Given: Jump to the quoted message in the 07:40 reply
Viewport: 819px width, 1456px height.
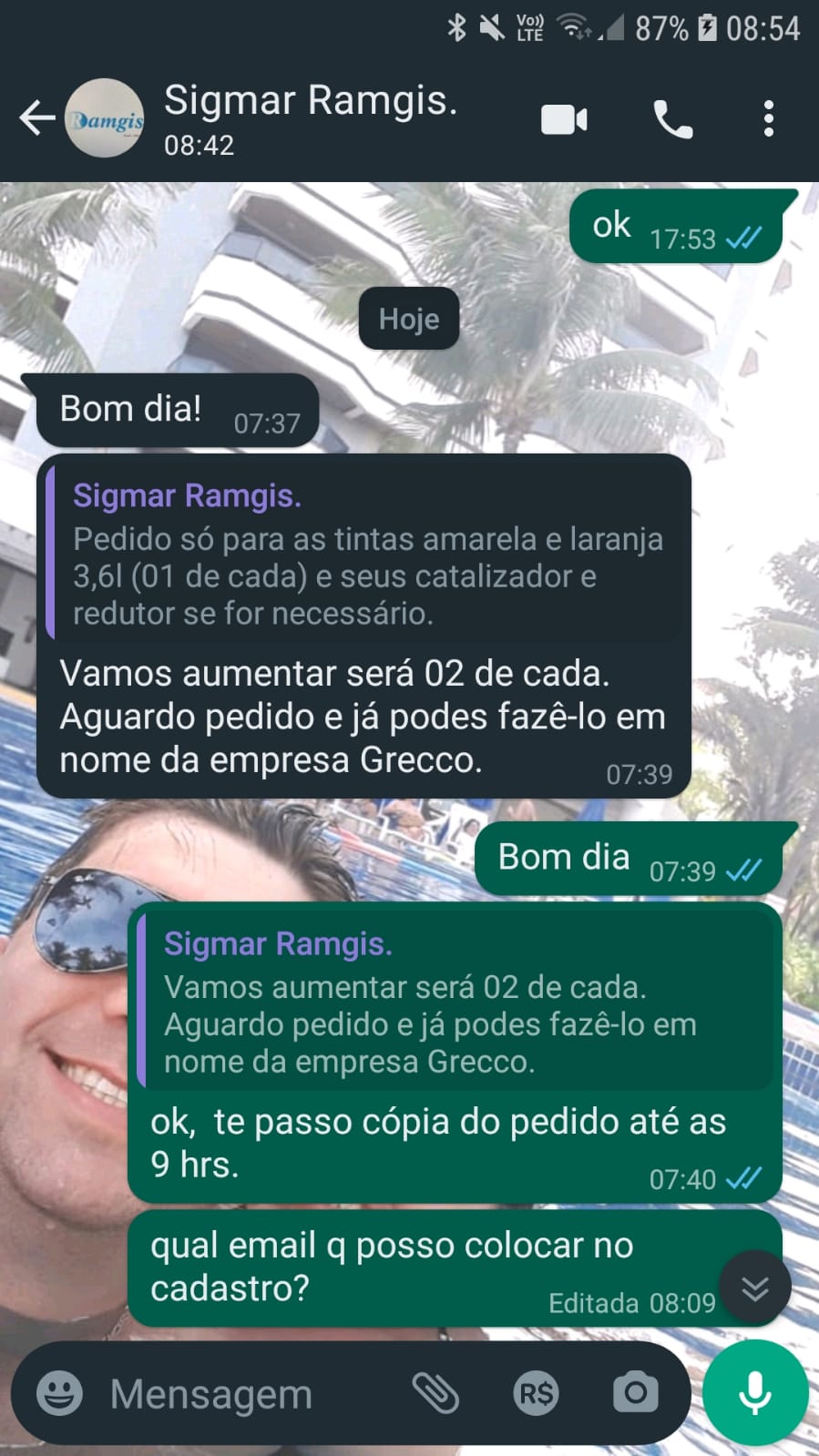Looking at the screenshot, I should (456, 1003).
